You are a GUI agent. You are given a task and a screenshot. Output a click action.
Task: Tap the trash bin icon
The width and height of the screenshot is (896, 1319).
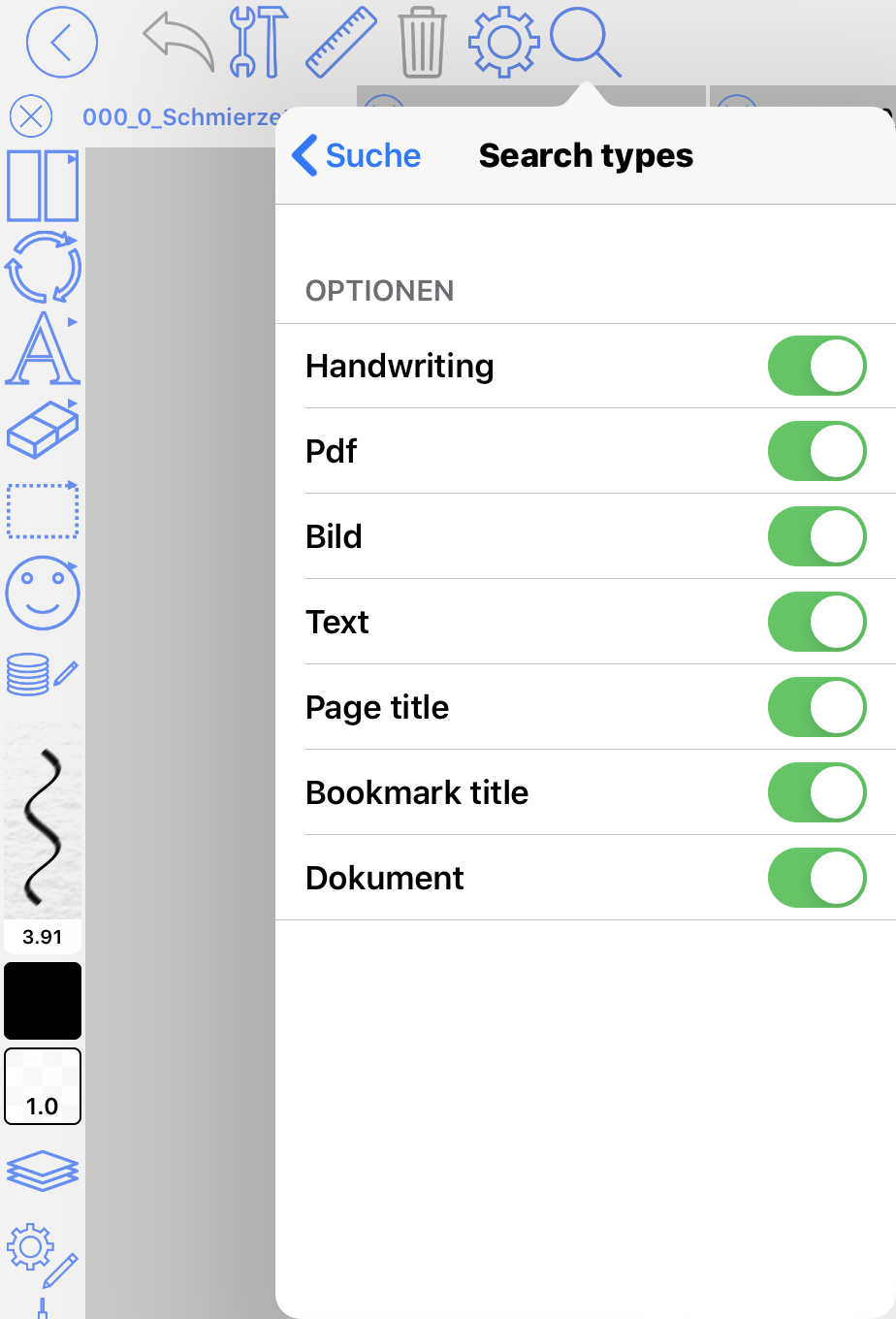[x=422, y=43]
